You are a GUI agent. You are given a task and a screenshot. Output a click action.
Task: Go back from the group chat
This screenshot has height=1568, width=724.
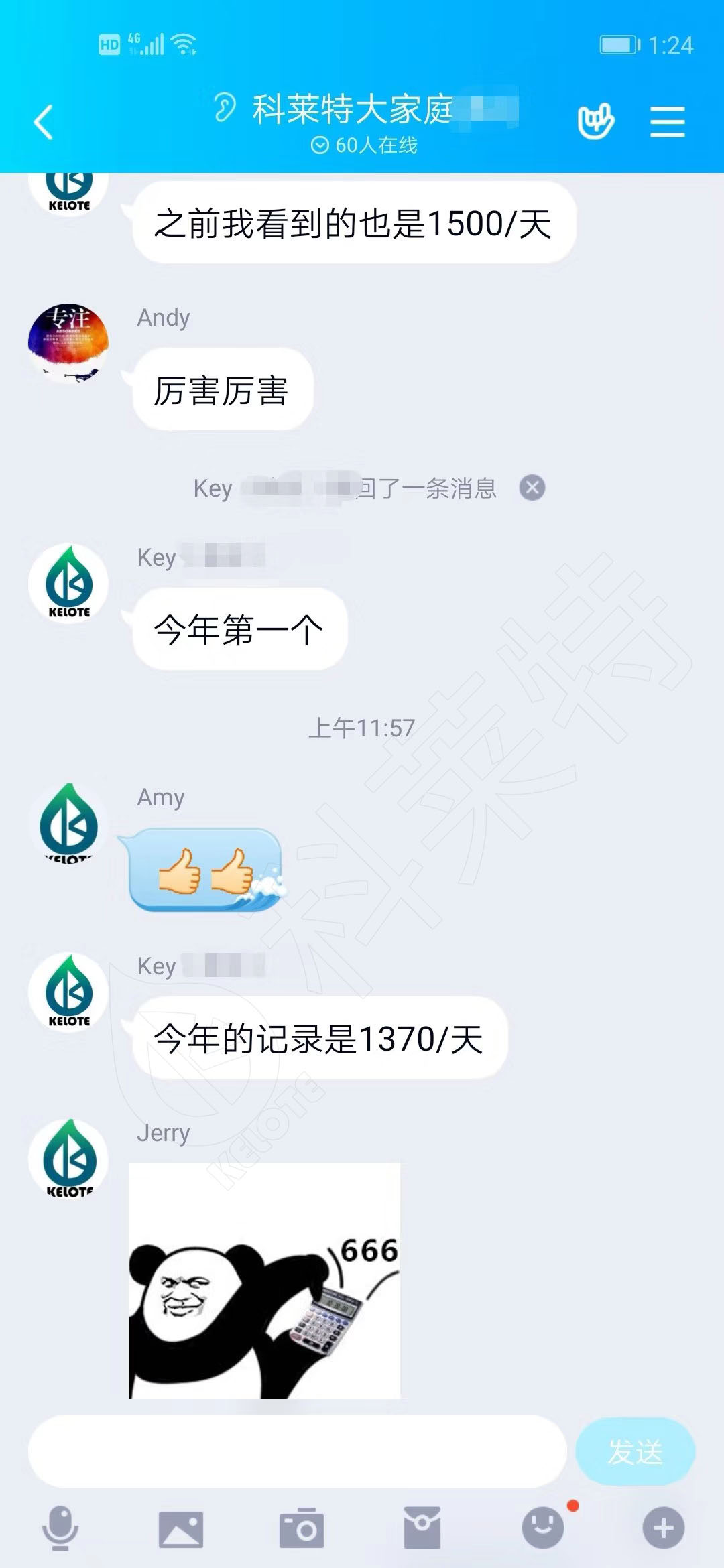click(44, 122)
